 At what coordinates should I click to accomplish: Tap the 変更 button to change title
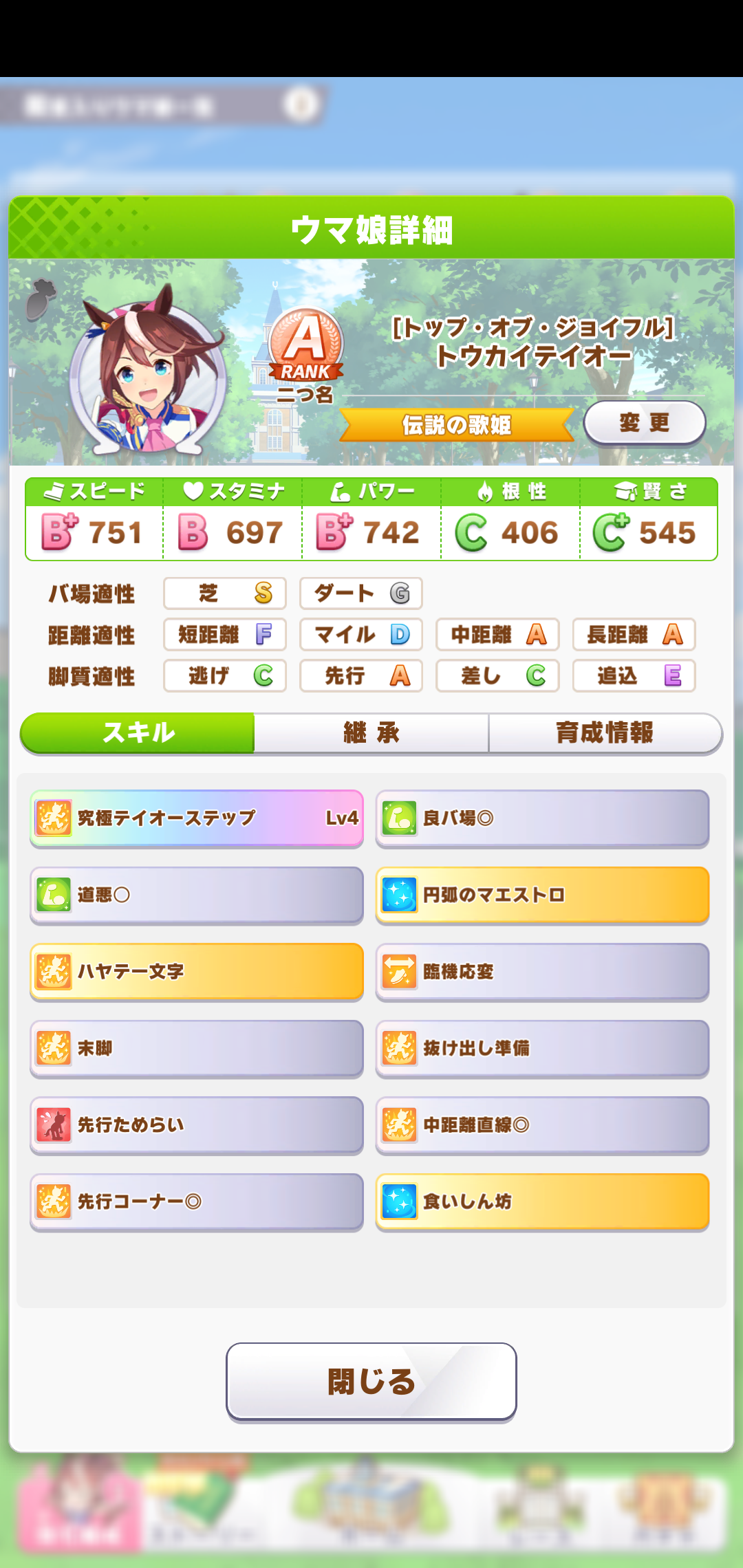coord(645,422)
